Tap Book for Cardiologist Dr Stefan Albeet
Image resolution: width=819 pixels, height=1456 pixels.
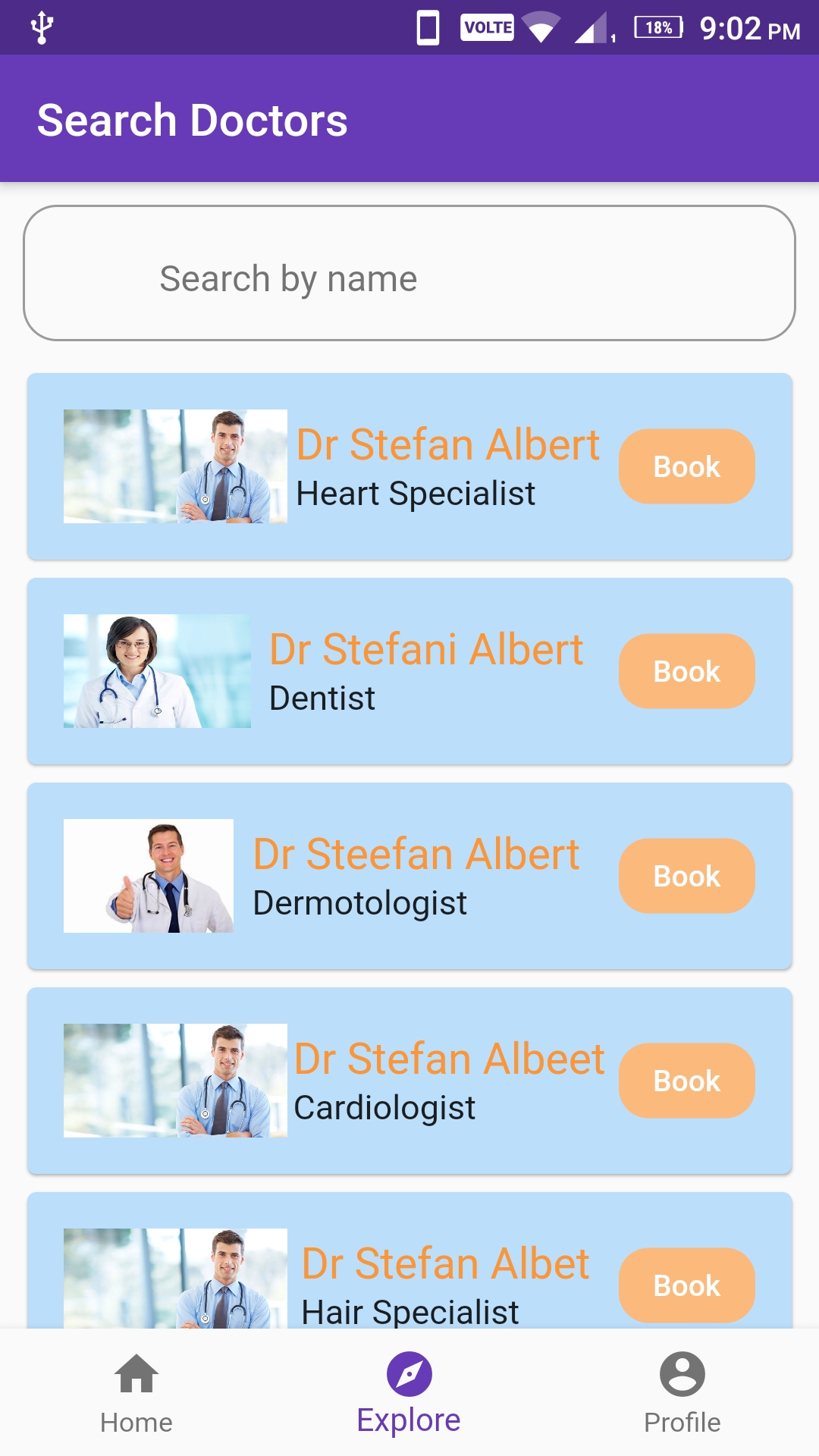pyautogui.click(x=686, y=1081)
